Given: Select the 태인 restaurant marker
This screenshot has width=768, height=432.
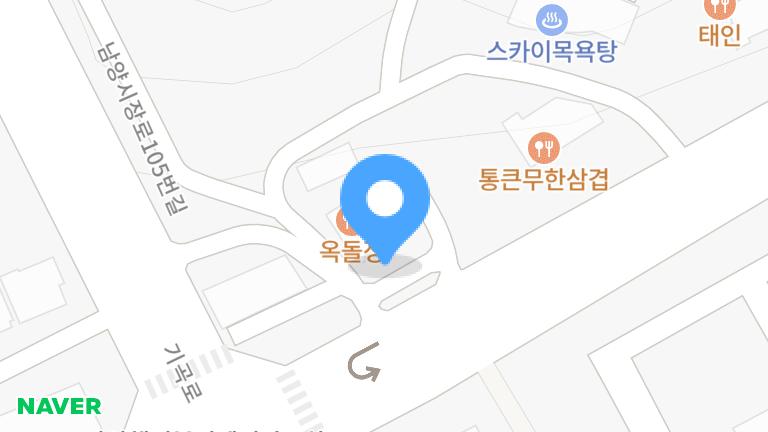Looking at the screenshot, I should [x=719, y=8].
